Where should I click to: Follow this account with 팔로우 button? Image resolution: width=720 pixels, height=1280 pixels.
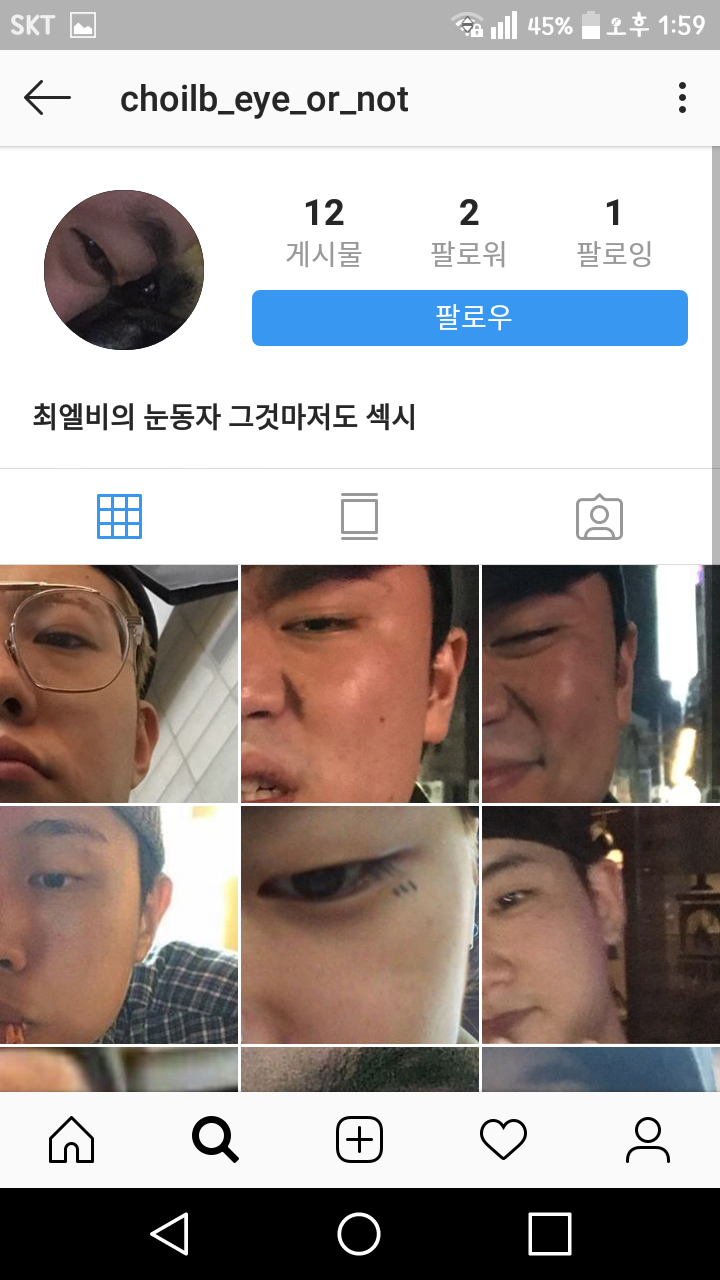click(469, 318)
